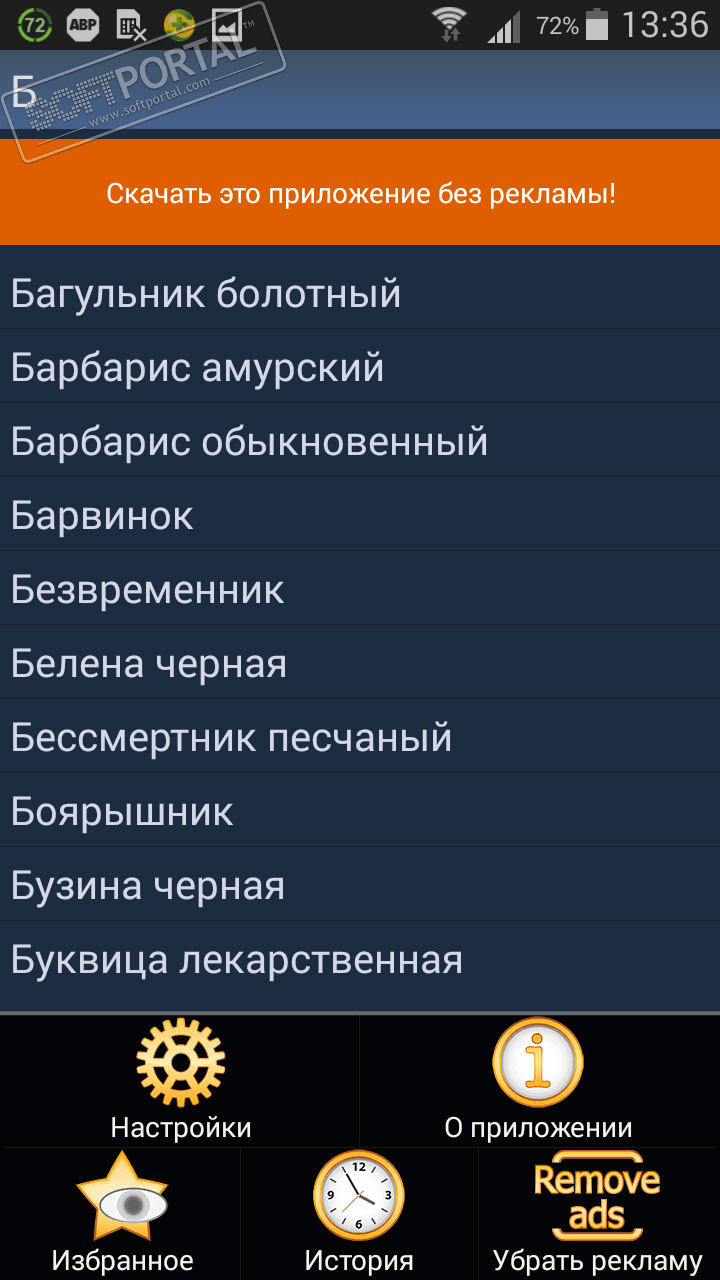Screen dimensions: 720x1280
Task: Open the История history screen
Action: click(359, 1214)
